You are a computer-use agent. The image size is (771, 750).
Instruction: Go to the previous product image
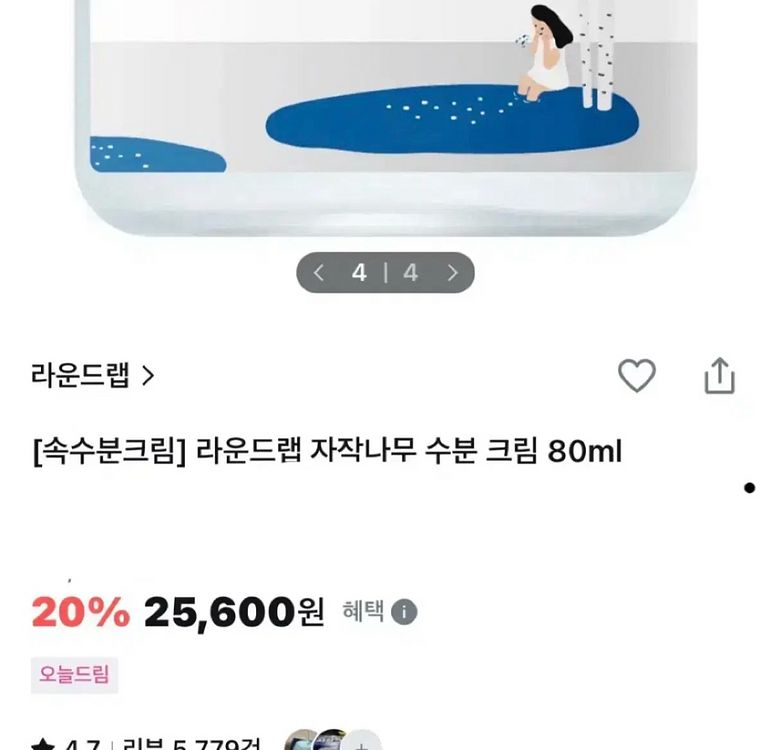pyautogui.click(x=319, y=273)
